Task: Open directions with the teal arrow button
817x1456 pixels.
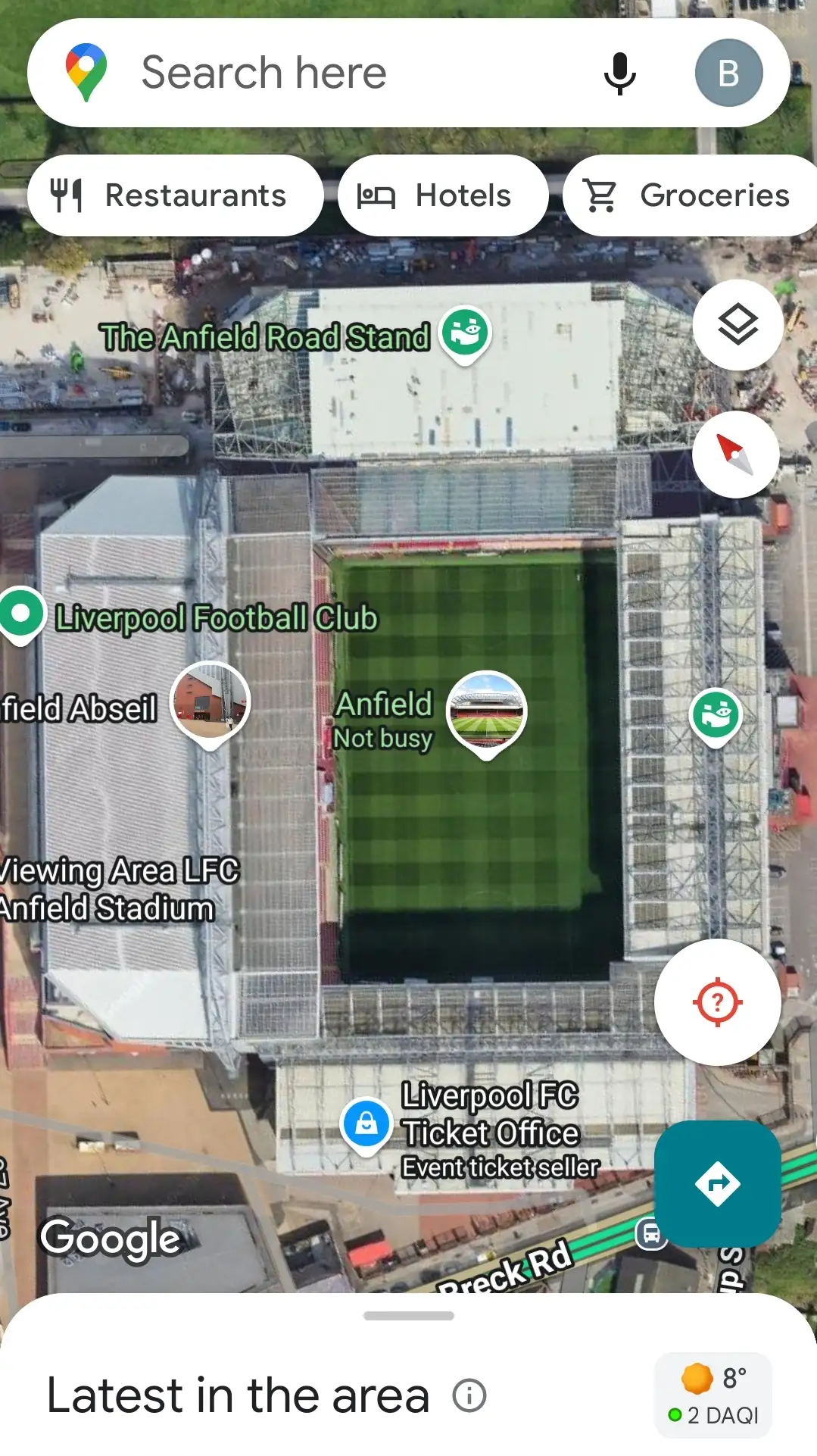Action: click(717, 1183)
